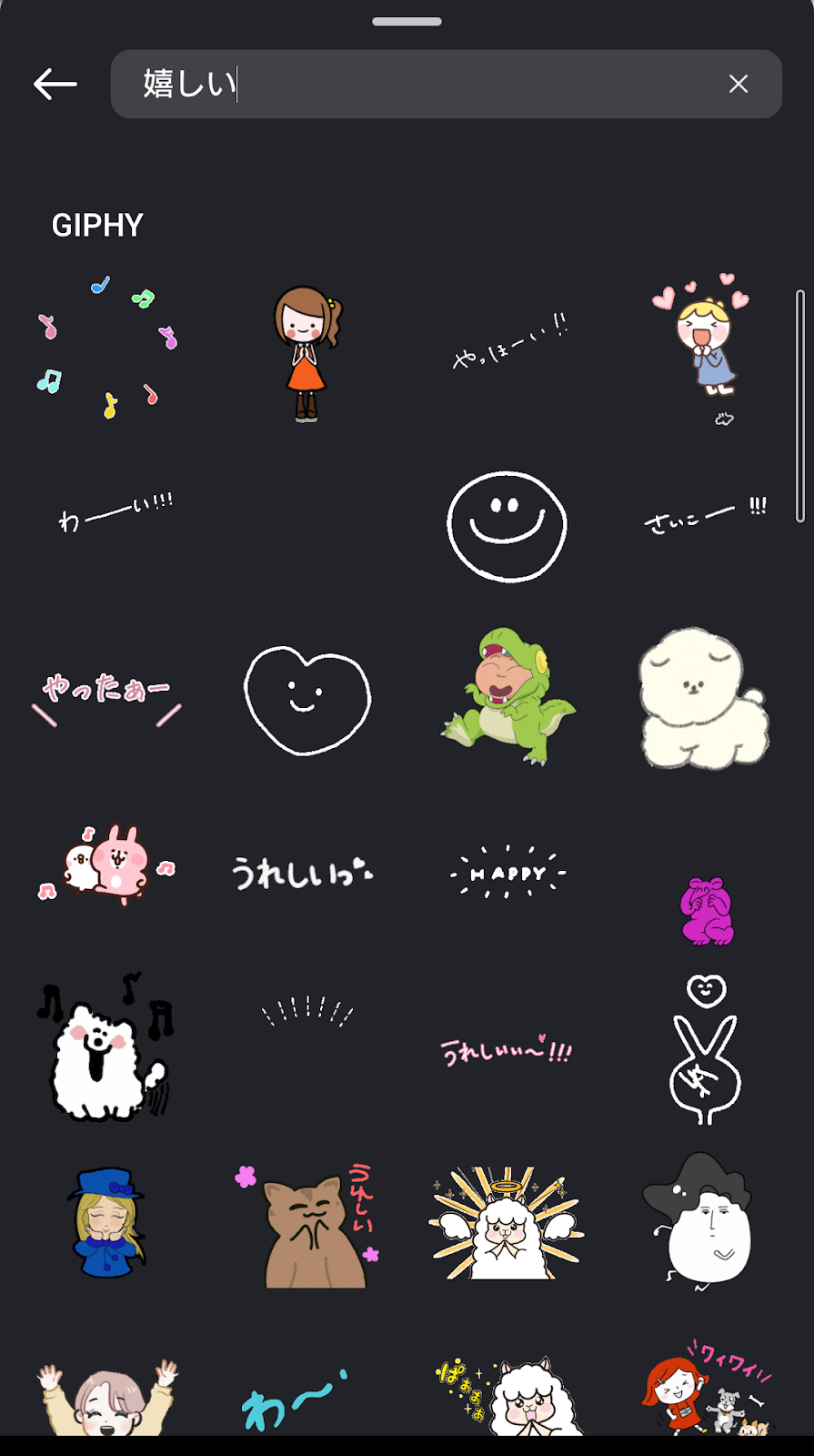Go back using the arrow icon
Viewport: 814px width, 1456px height.
coord(55,85)
